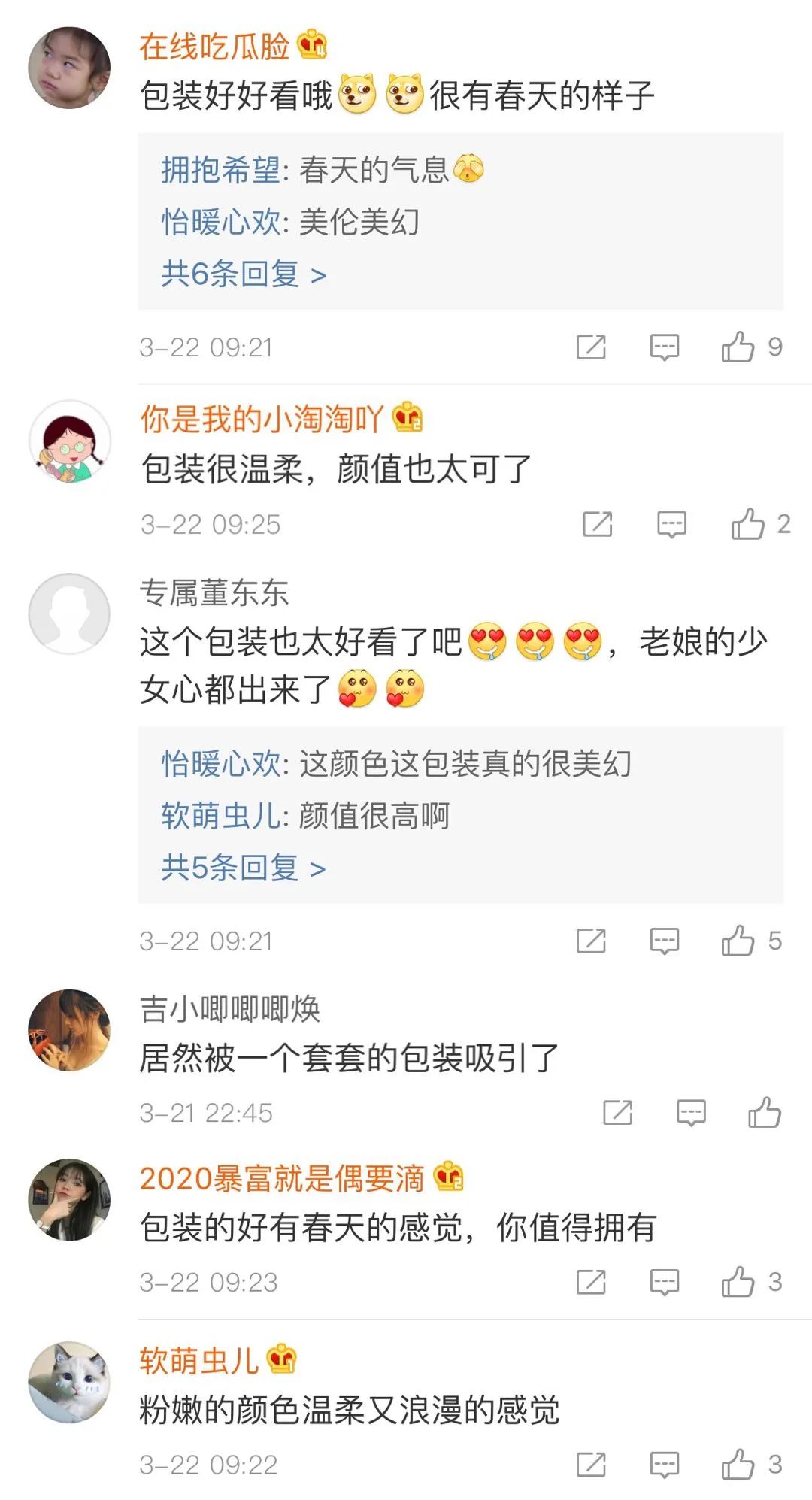Open 专属董东东's profile avatar
812x1500 pixels.
click(69, 614)
